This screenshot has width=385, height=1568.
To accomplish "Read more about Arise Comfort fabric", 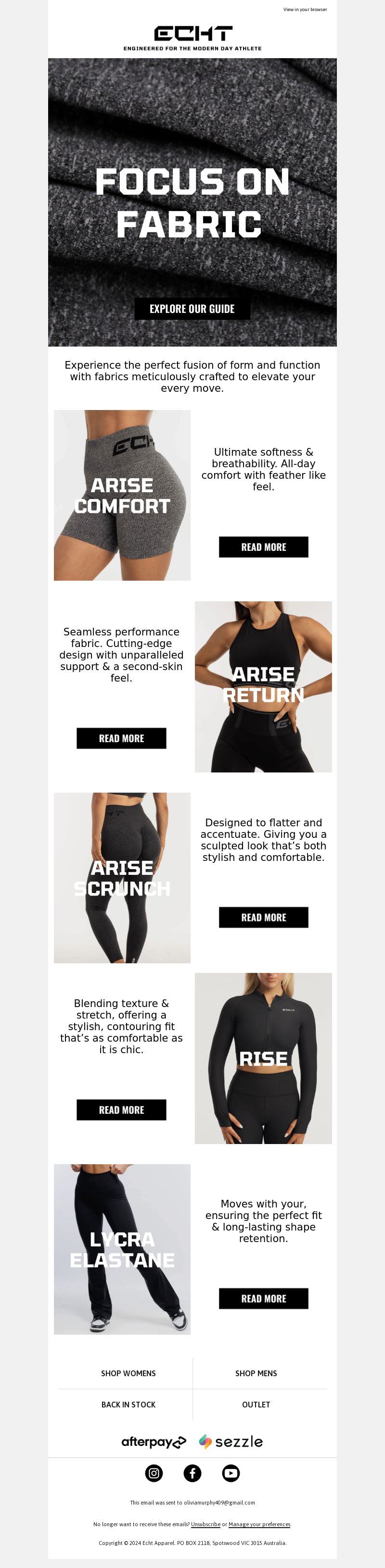I will coord(263,547).
